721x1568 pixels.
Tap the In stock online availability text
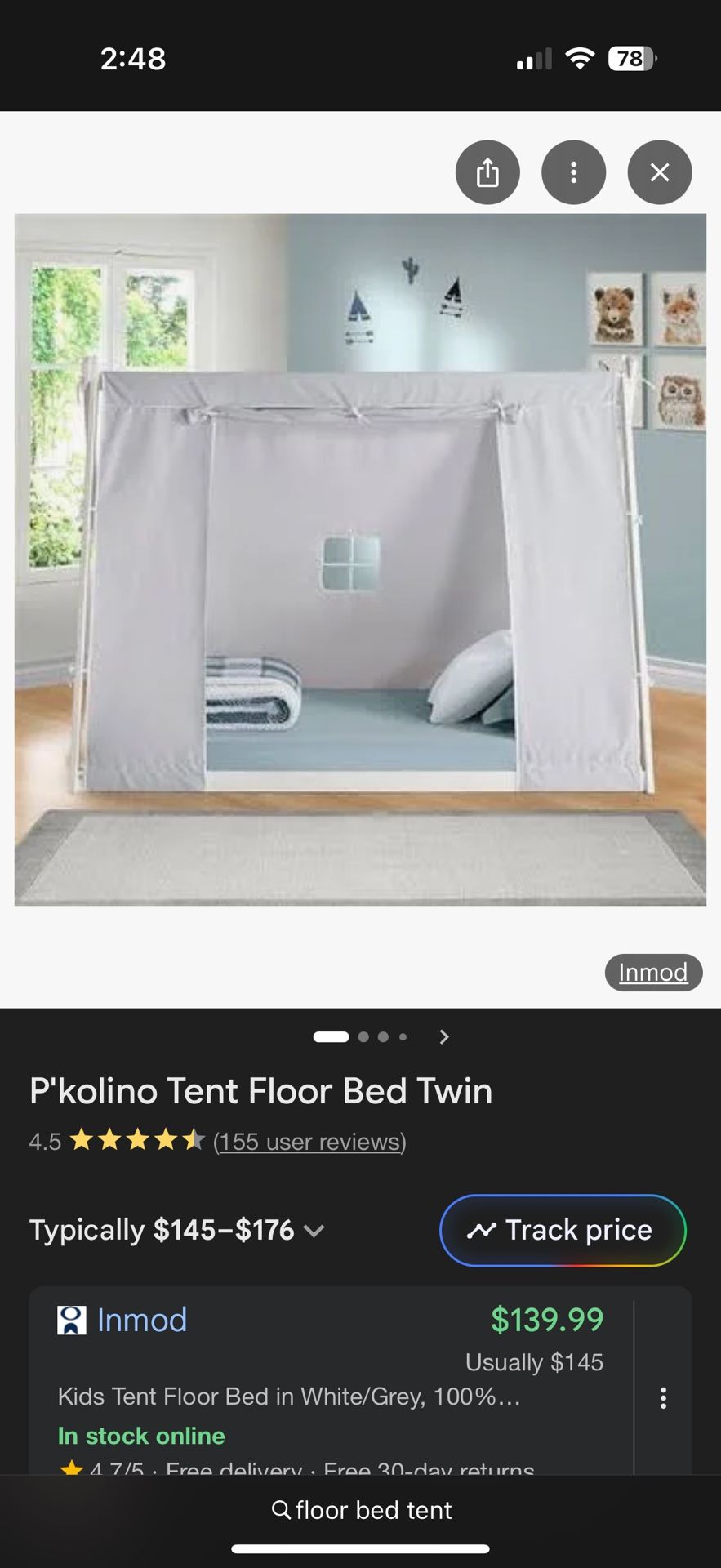(x=141, y=1435)
